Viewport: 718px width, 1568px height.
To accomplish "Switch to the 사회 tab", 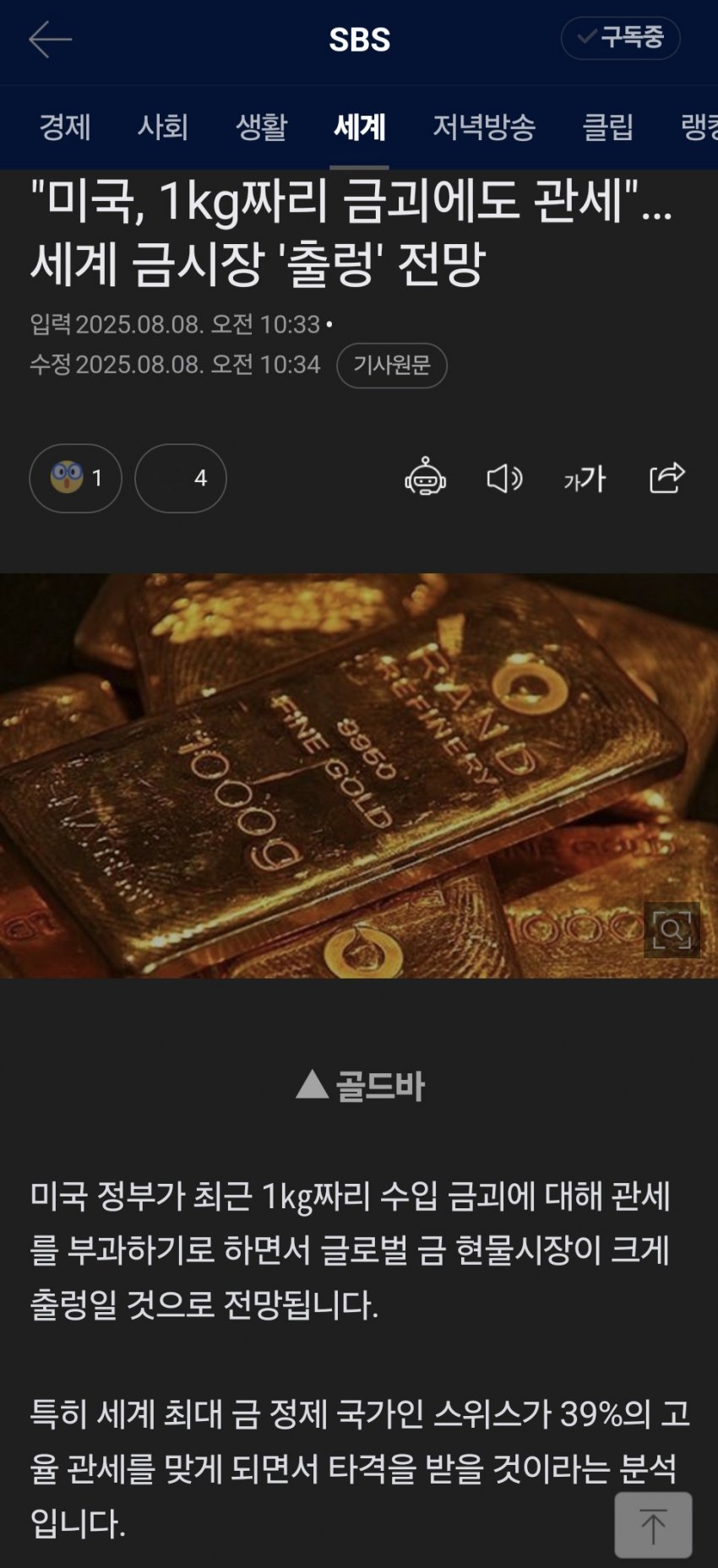I will coord(162,128).
